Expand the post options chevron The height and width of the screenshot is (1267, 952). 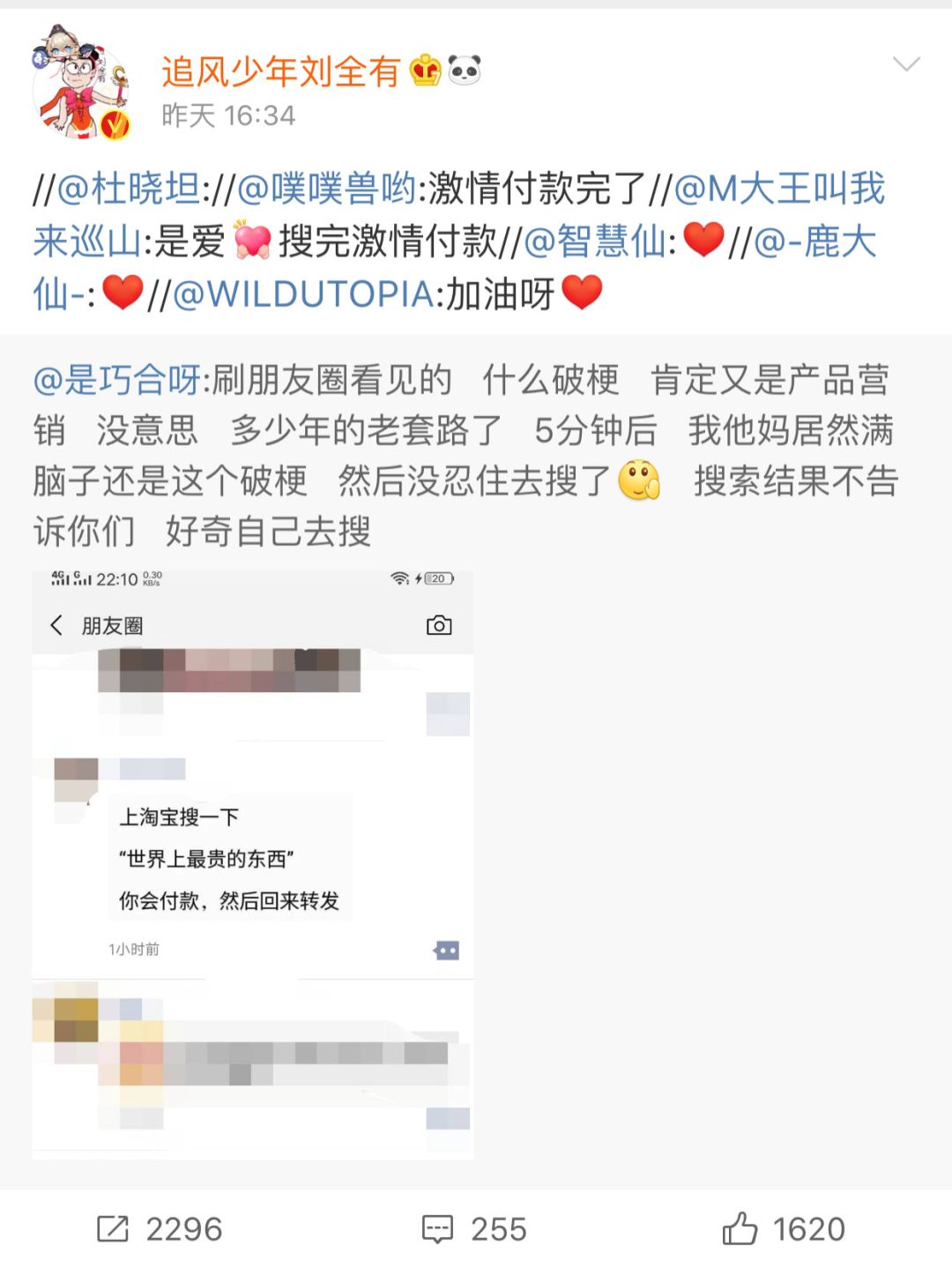905,64
